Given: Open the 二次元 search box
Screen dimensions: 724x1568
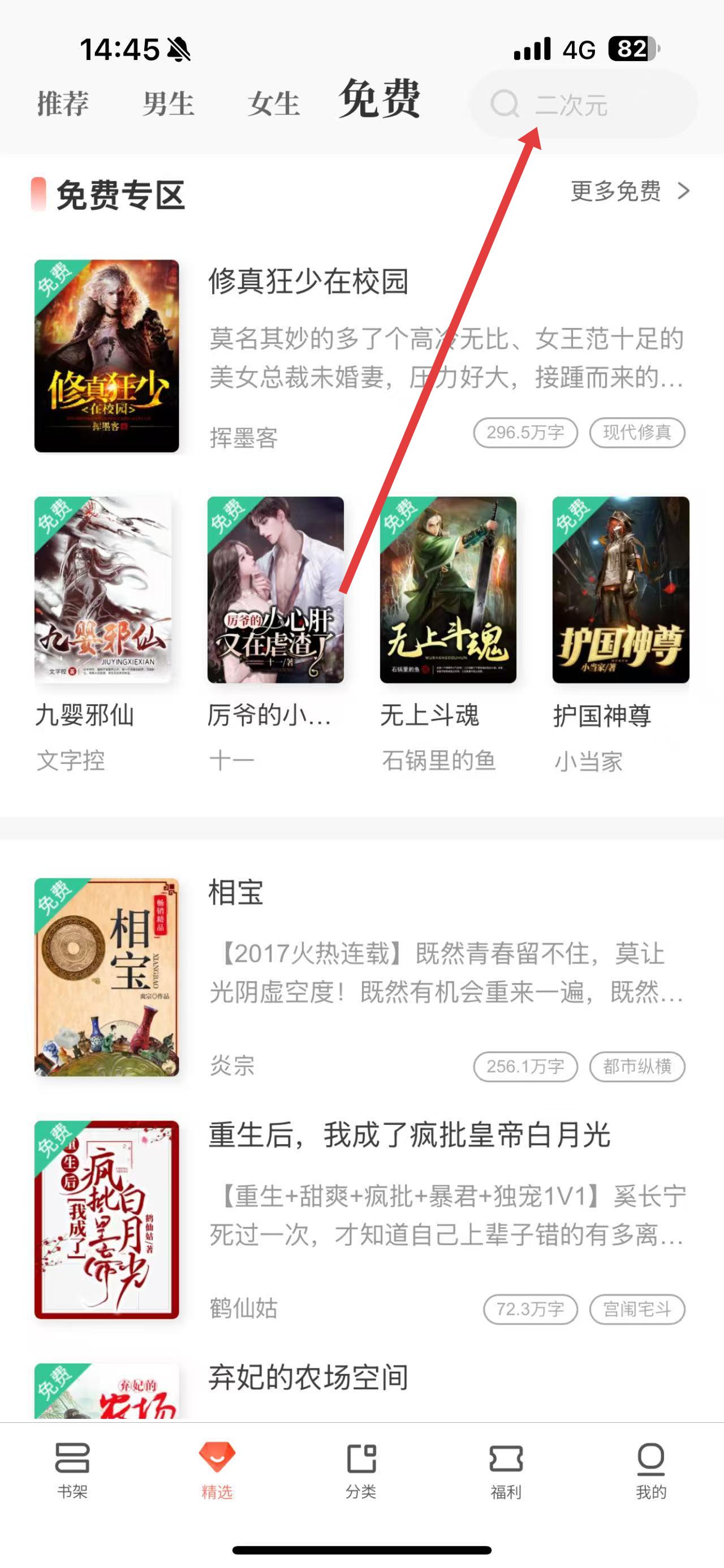Looking at the screenshot, I should [x=582, y=105].
